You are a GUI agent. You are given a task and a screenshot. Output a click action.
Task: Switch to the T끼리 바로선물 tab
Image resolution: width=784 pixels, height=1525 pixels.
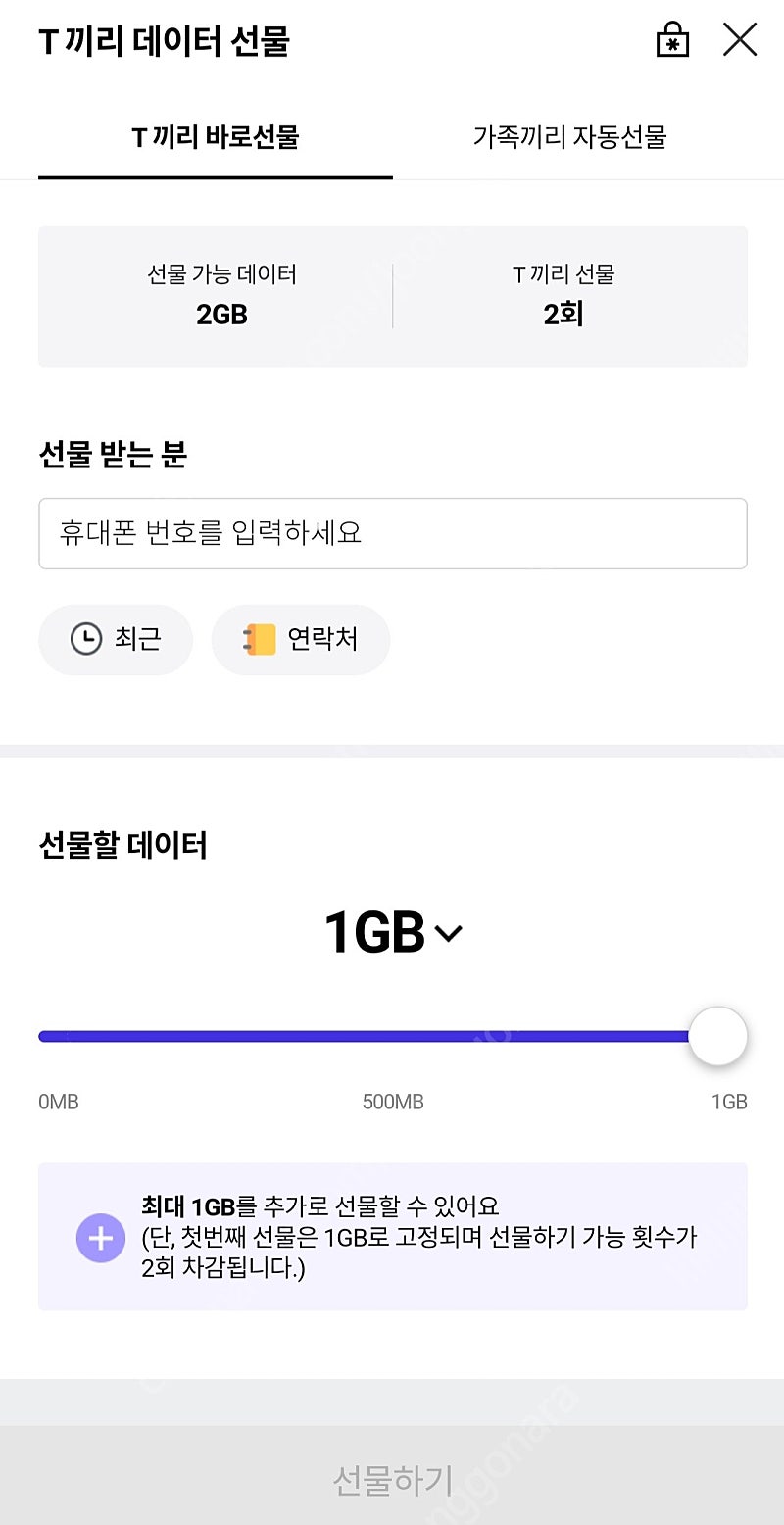click(x=216, y=137)
